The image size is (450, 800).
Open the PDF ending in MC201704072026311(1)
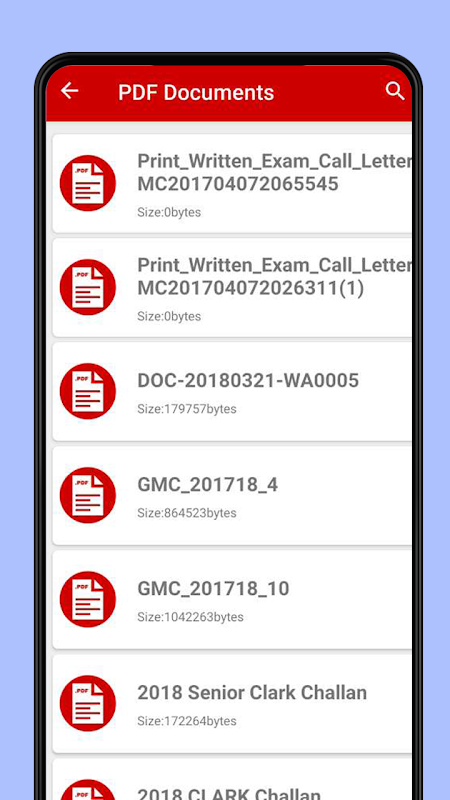click(x=232, y=288)
